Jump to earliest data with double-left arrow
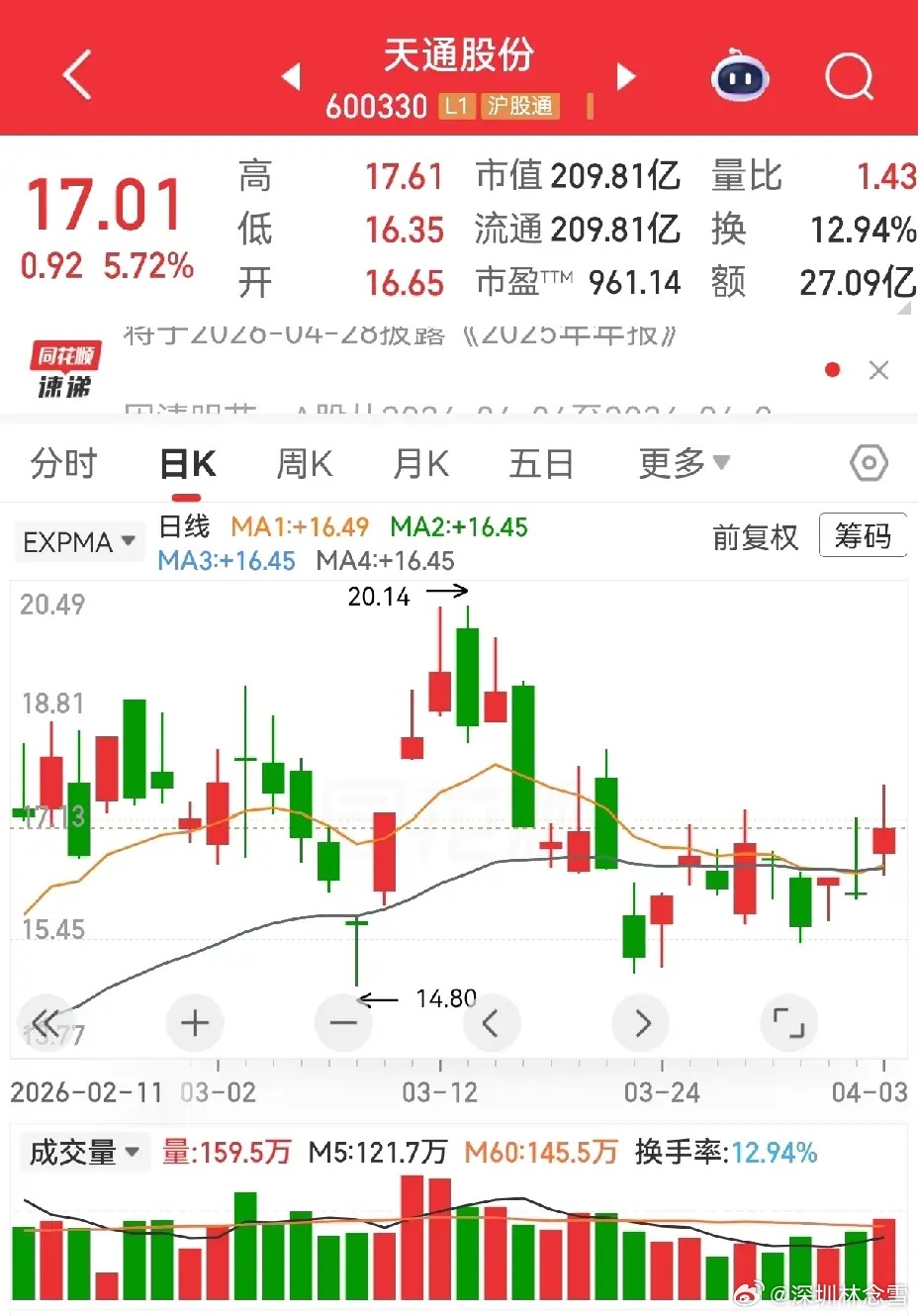This screenshot has width=918, height=1316. point(46,1023)
